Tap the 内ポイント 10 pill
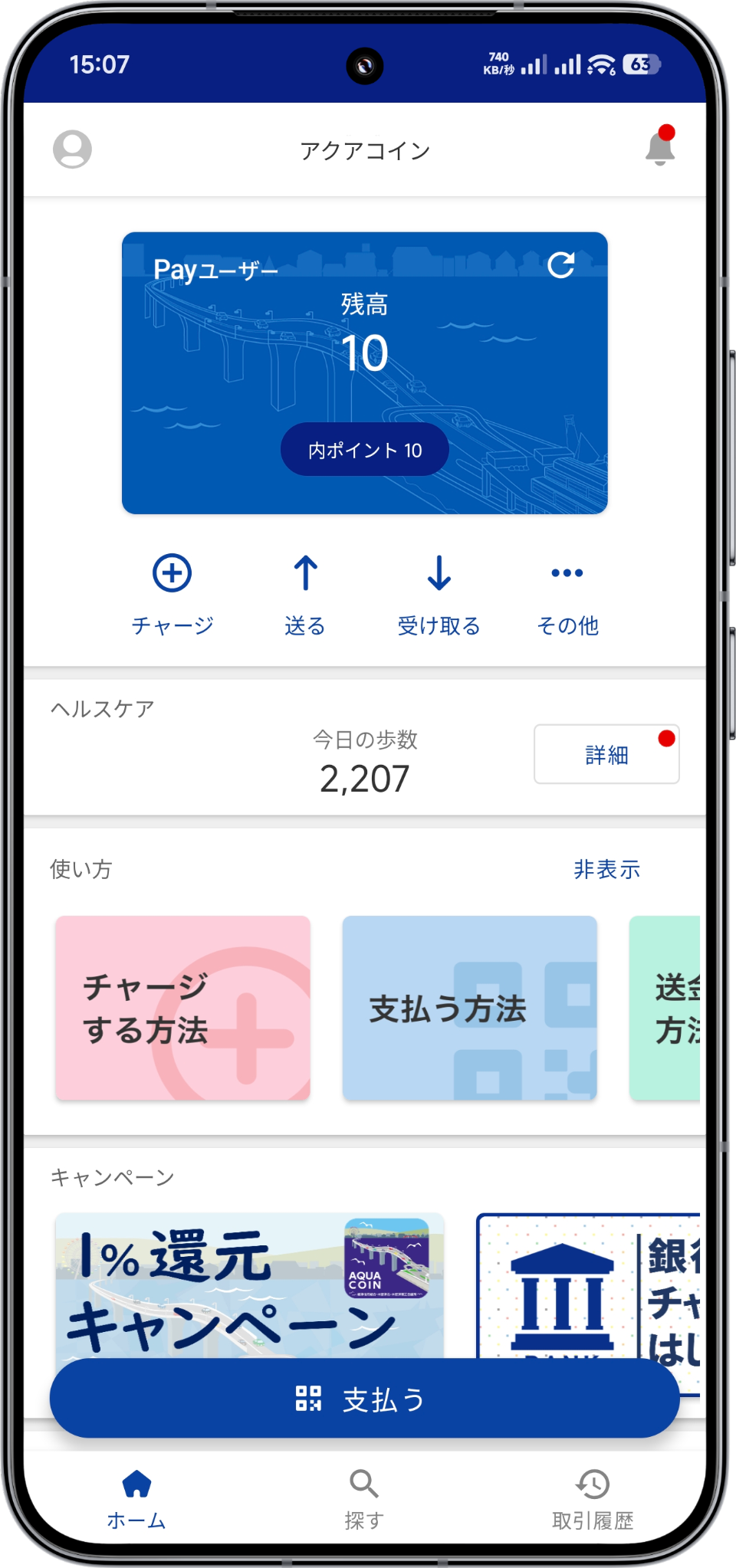Viewport: 736px width, 1568px height. (x=364, y=450)
